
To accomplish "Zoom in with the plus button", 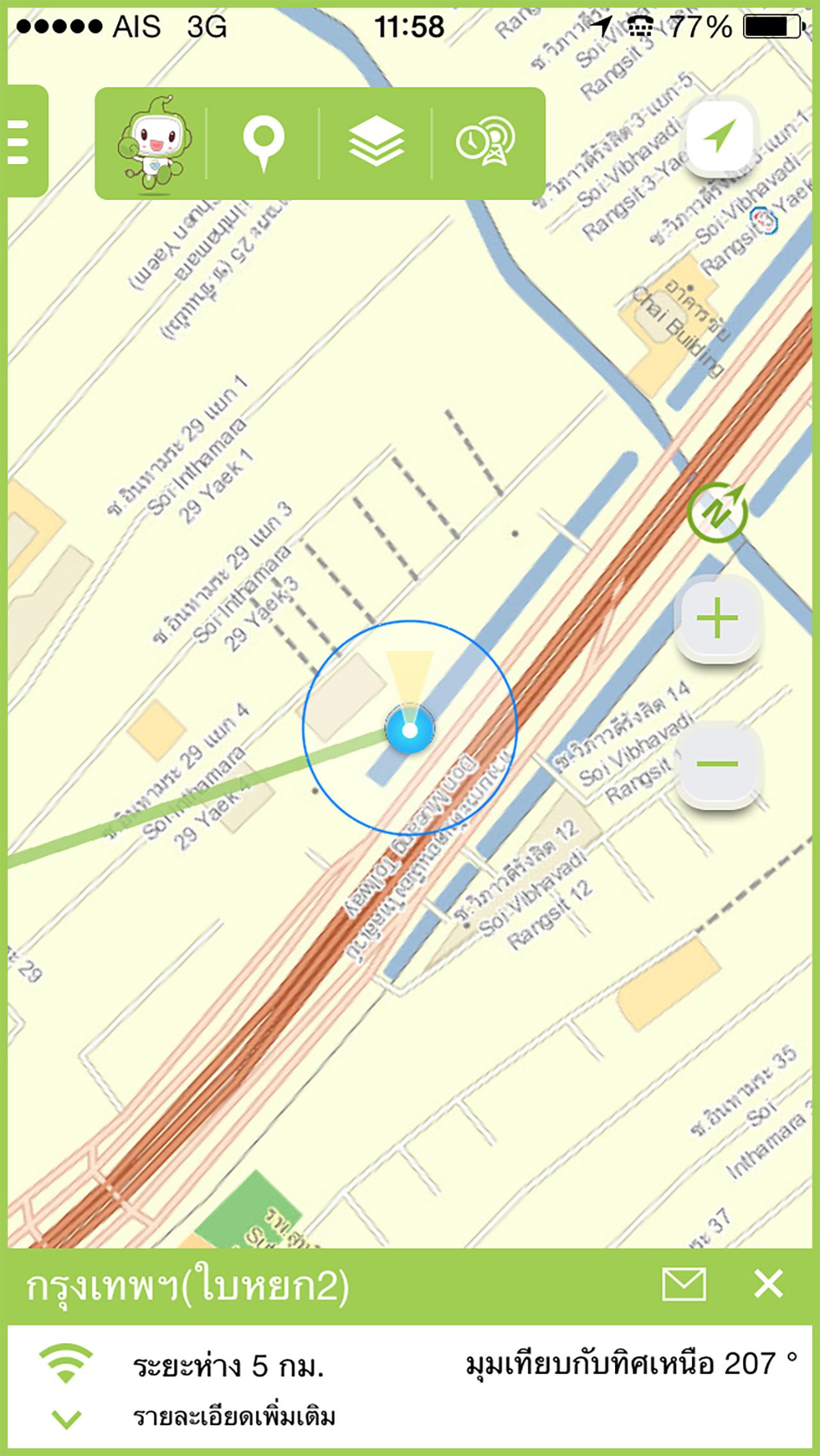I will pos(718,618).
